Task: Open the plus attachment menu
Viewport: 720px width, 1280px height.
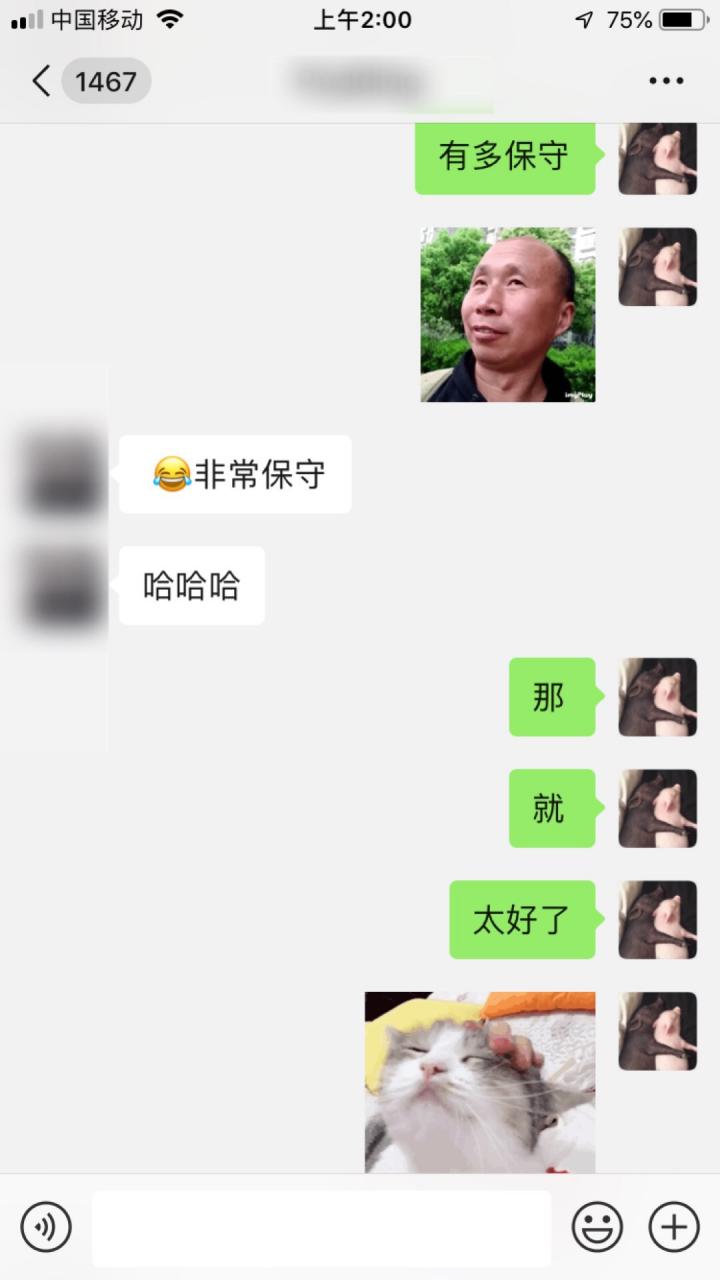Action: tap(674, 1227)
